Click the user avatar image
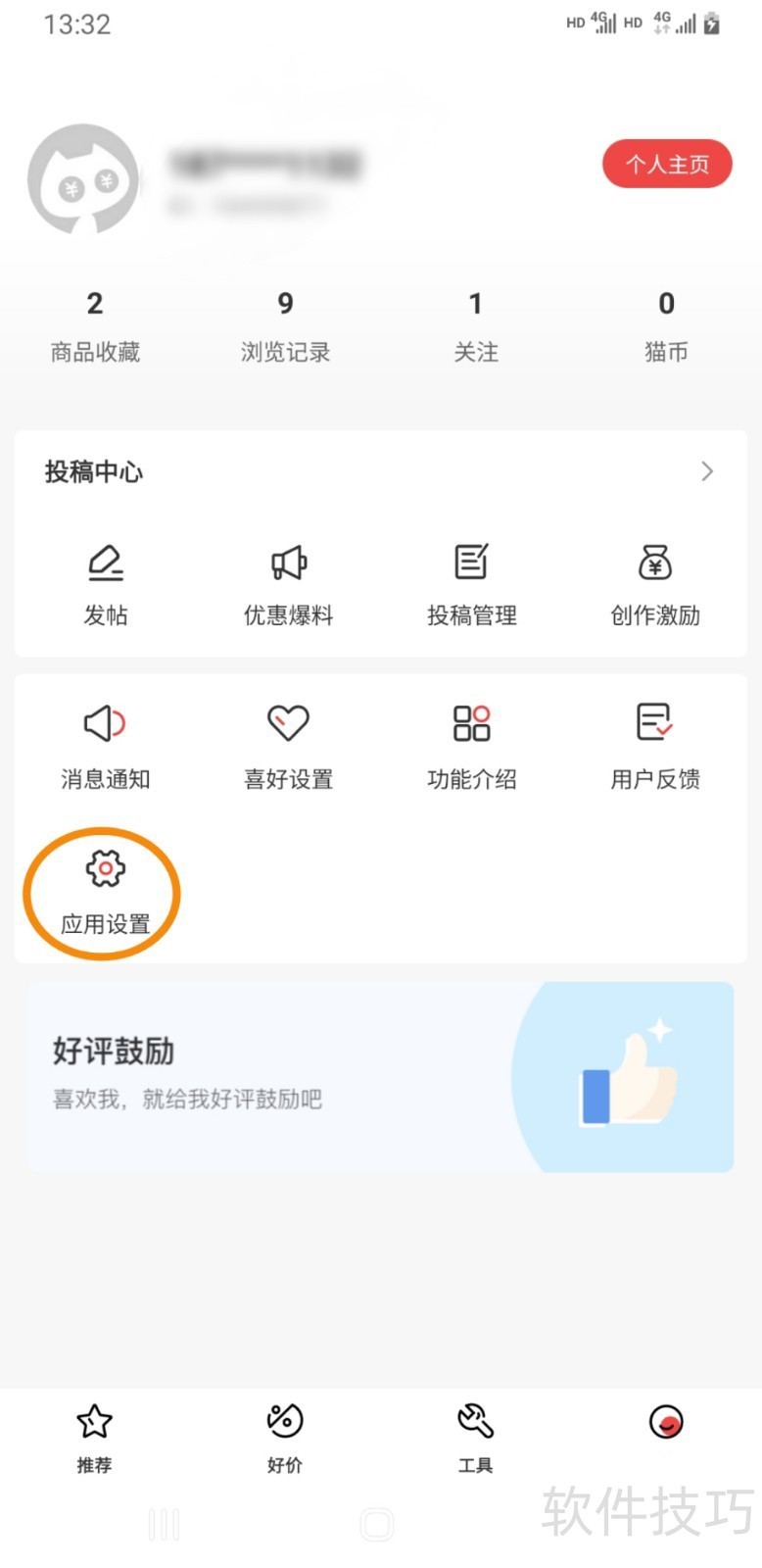This screenshot has height=1568, width=762. [x=82, y=180]
